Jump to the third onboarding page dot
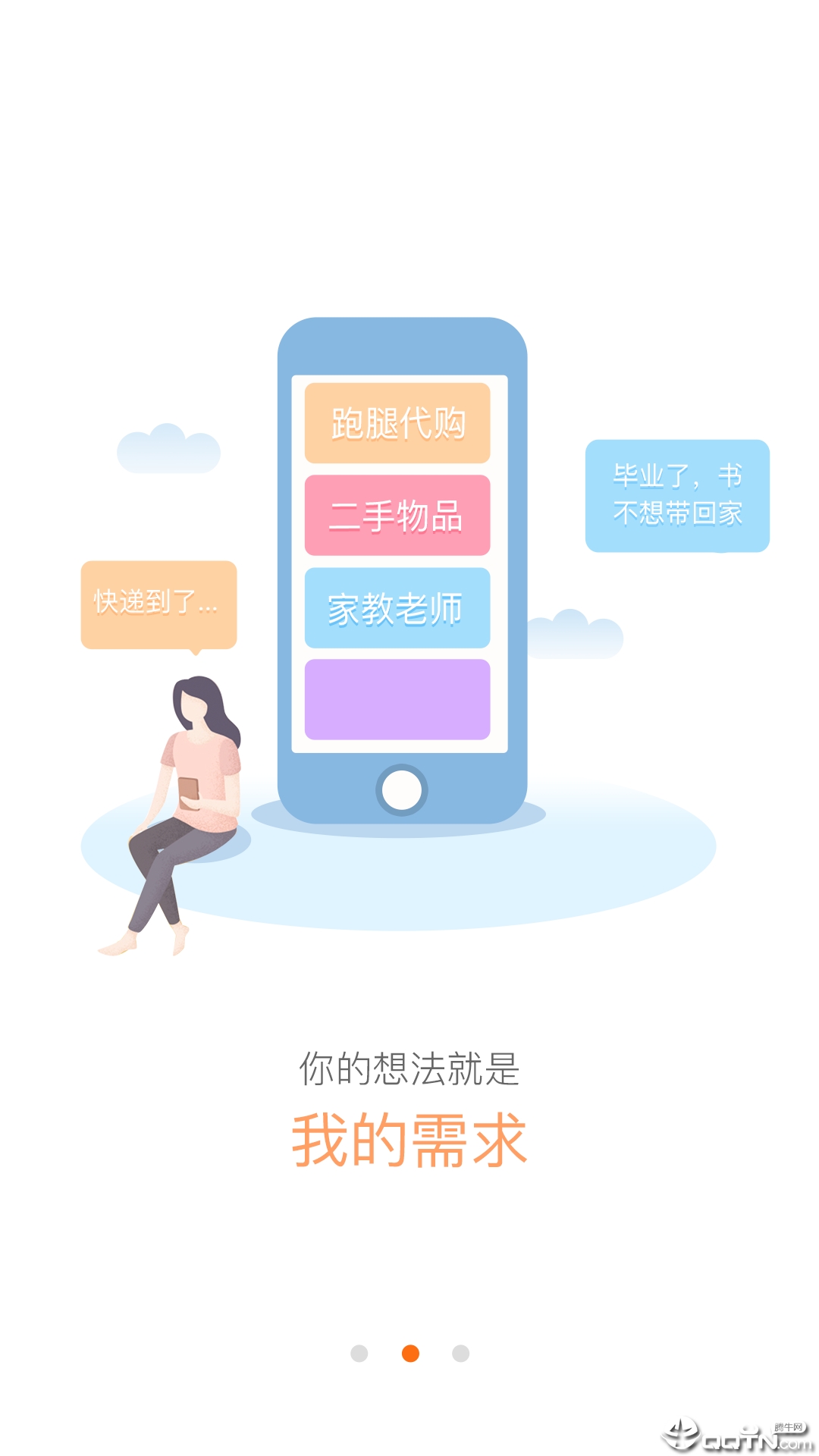The height and width of the screenshot is (1456, 819). [460, 1354]
